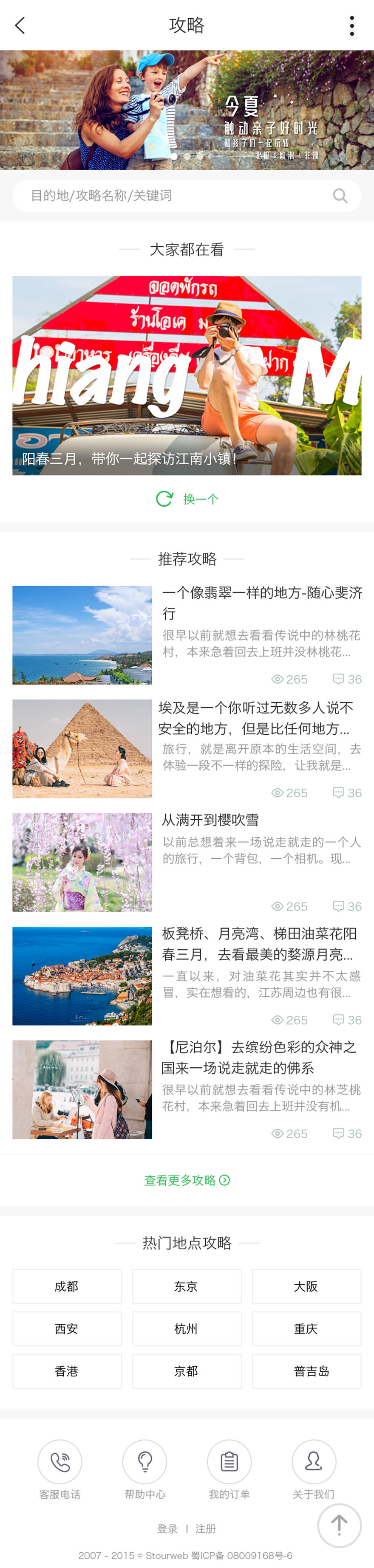Viewport: 374px width, 1568px height.
Task: View the 板凳桥、月亮湾 guide
Action: click(259, 944)
